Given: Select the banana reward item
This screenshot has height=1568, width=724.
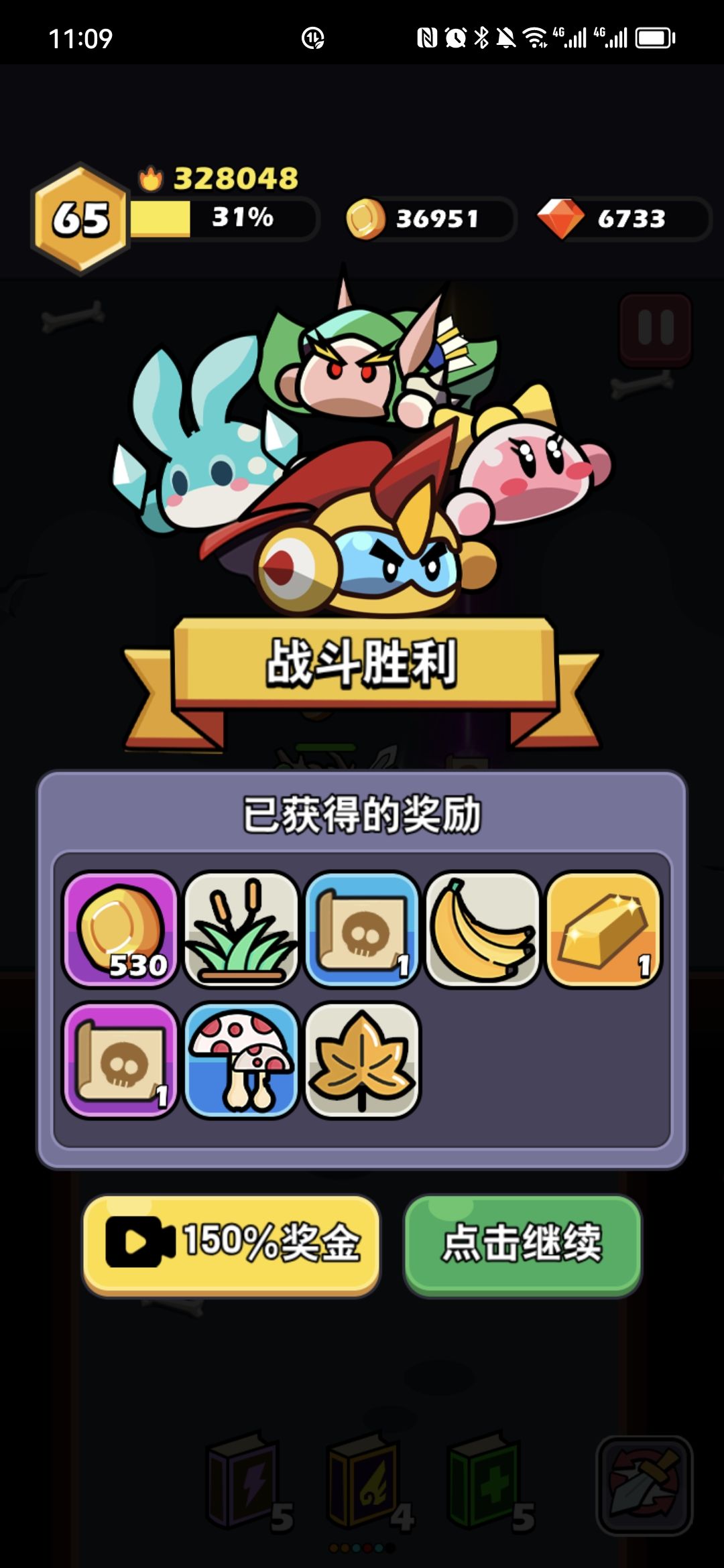Looking at the screenshot, I should click(x=483, y=929).
